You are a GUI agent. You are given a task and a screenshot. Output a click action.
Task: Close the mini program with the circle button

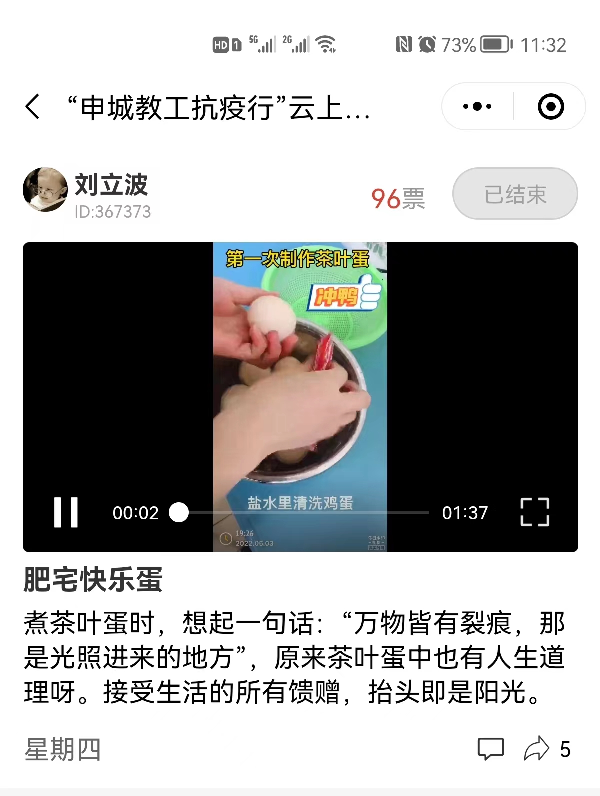pyautogui.click(x=551, y=107)
